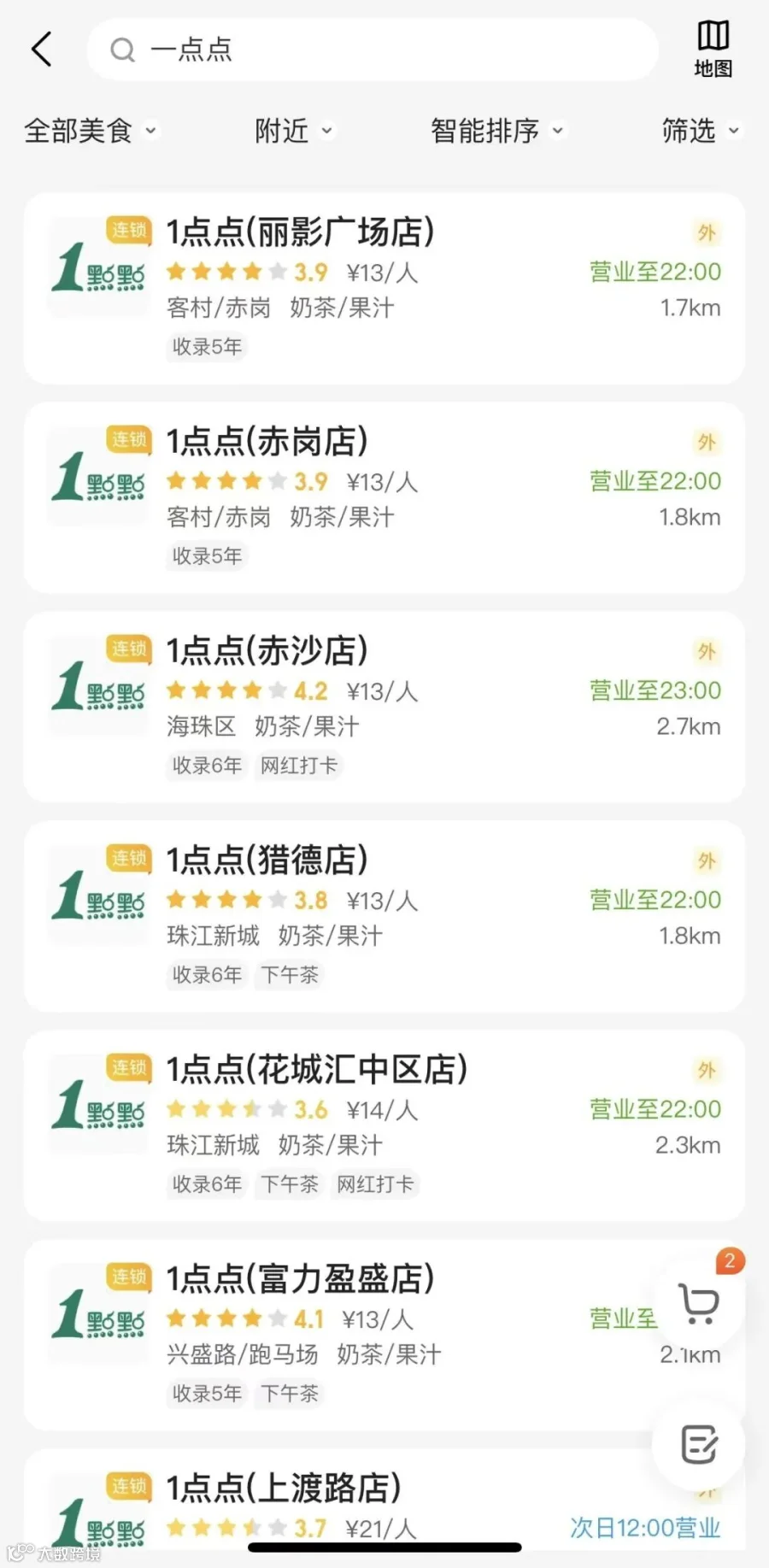Tap the floating edit note button
This screenshot has height=1568, width=769.
699,1444
